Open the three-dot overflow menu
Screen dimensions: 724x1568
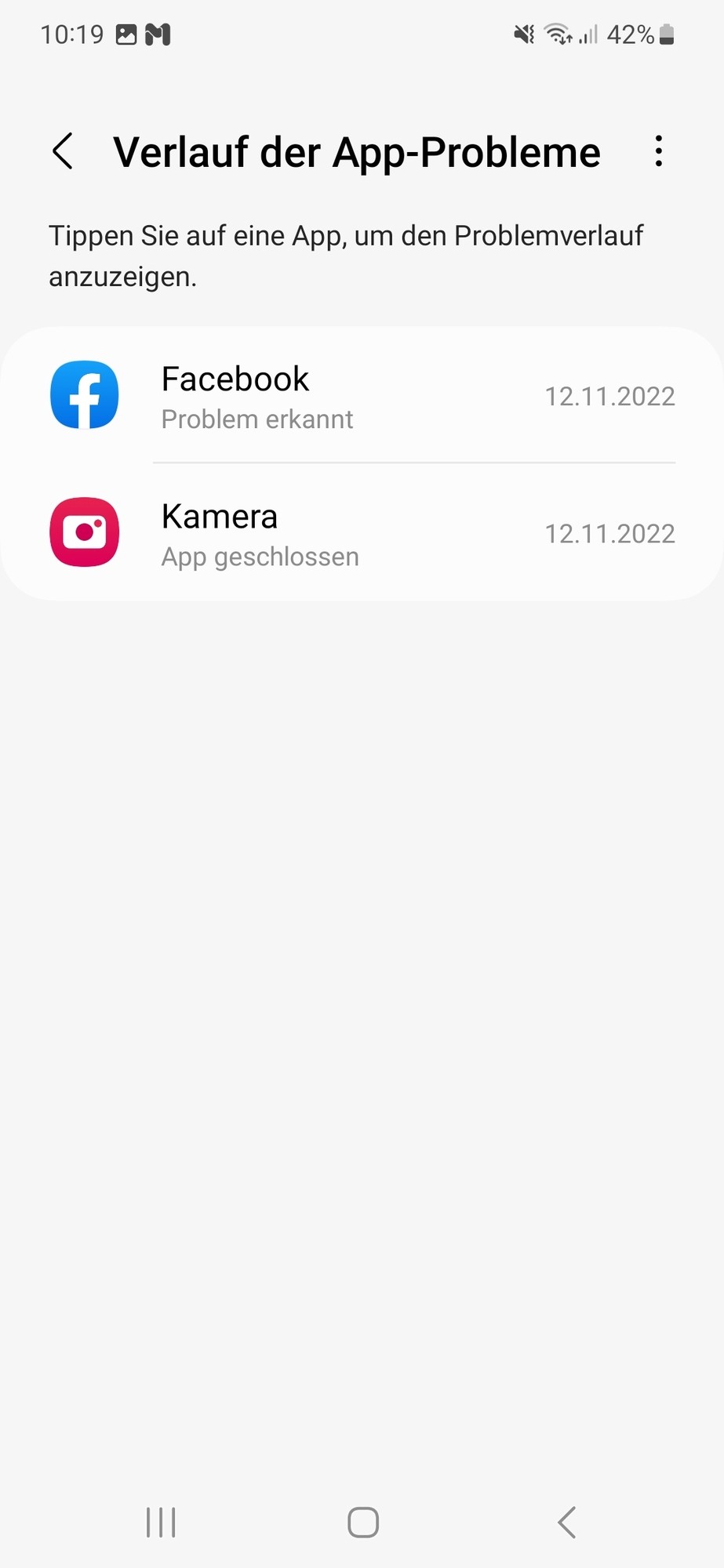point(658,151)
